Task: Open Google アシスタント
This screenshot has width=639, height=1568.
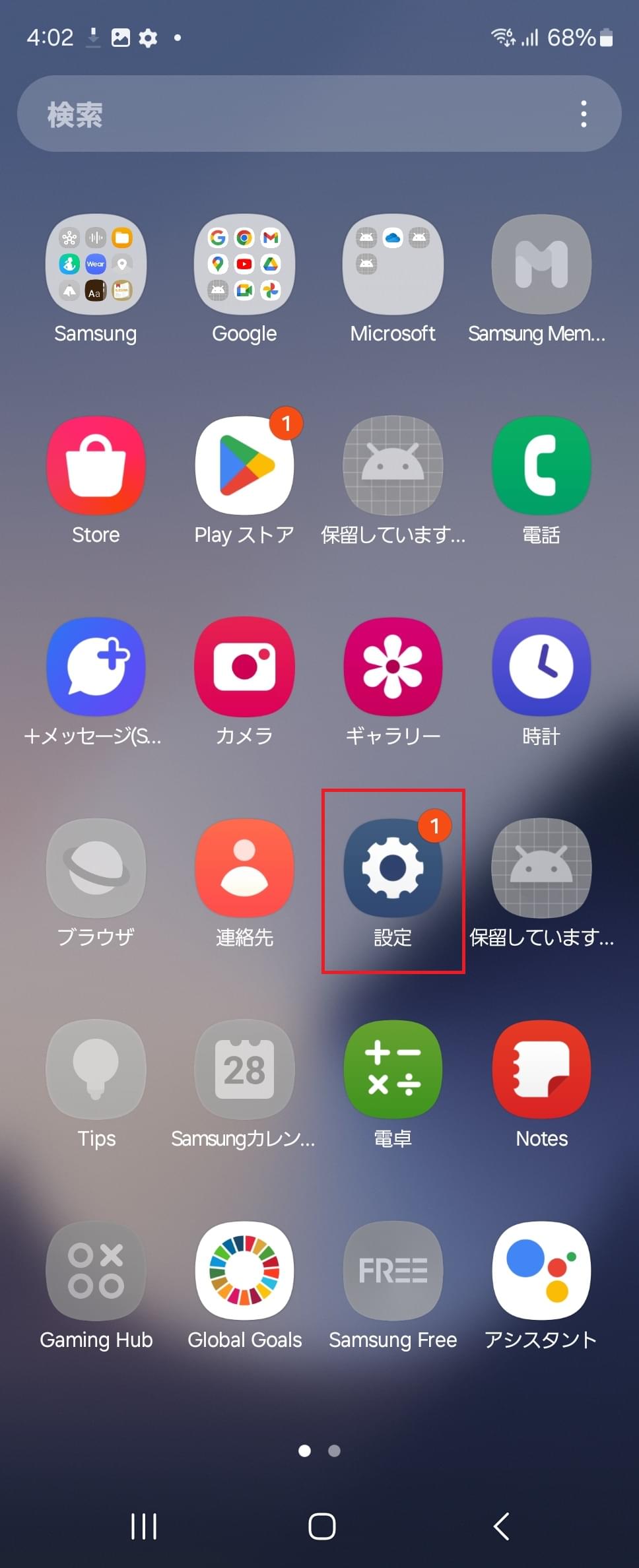Action: coord(541,1271)
